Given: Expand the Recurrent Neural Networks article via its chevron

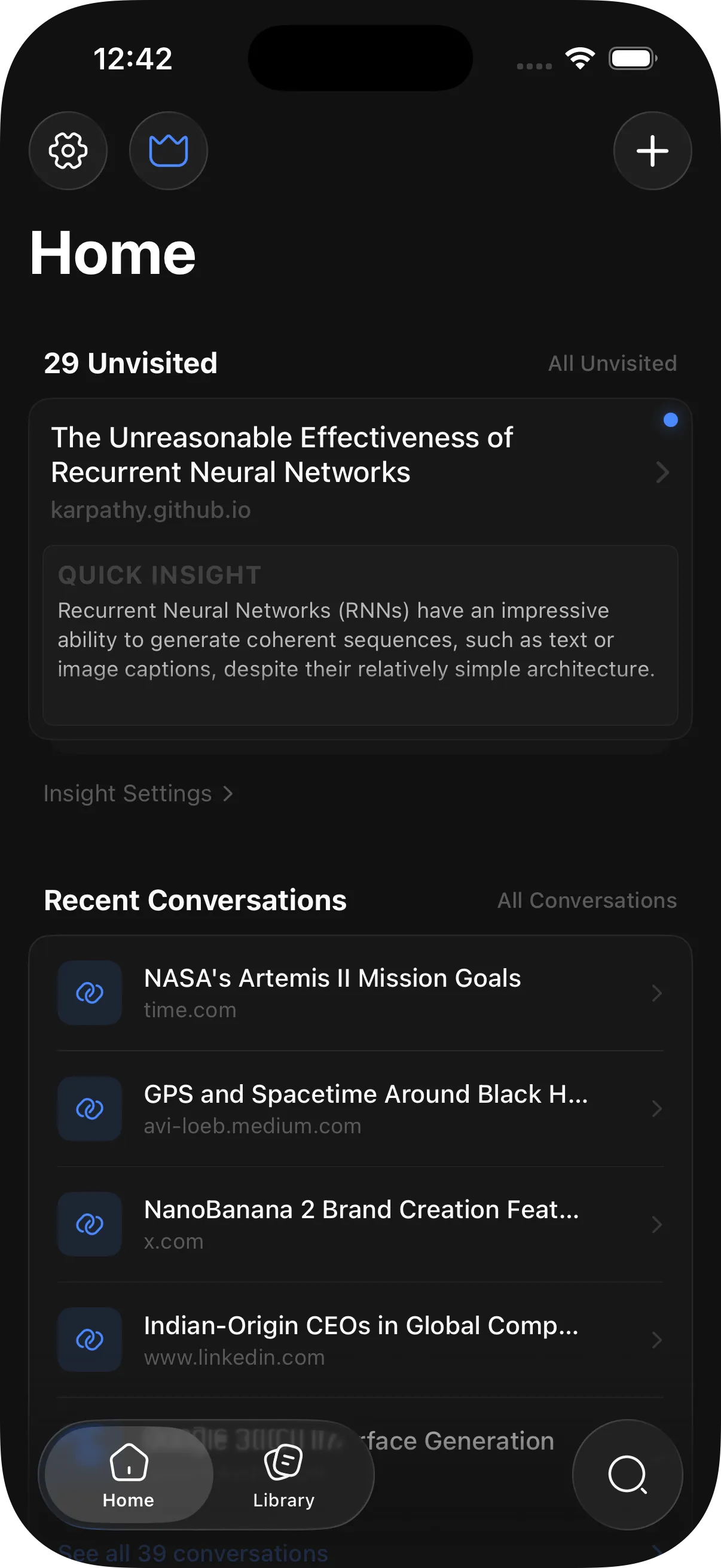Looking at the screenshot, I should pos(662,472).
